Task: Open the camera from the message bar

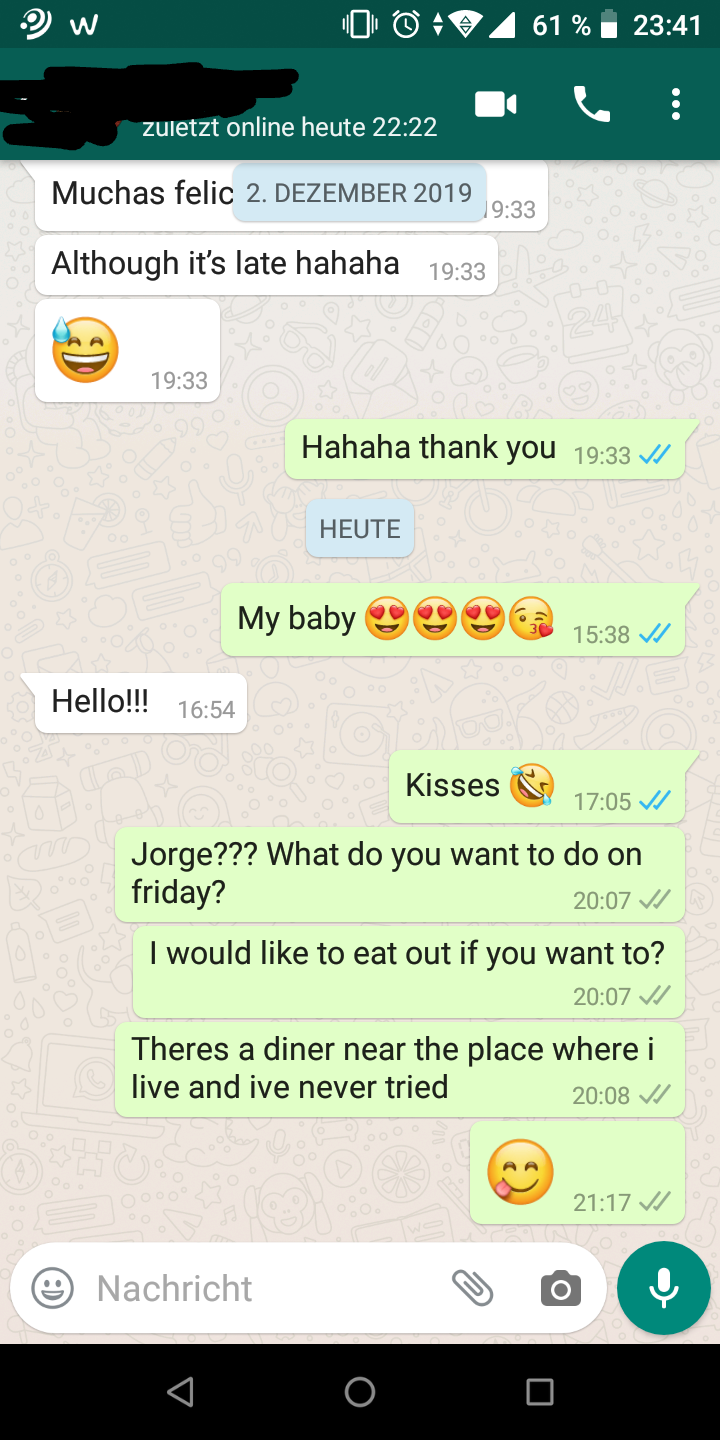Action: click(x=560, y=1289)
